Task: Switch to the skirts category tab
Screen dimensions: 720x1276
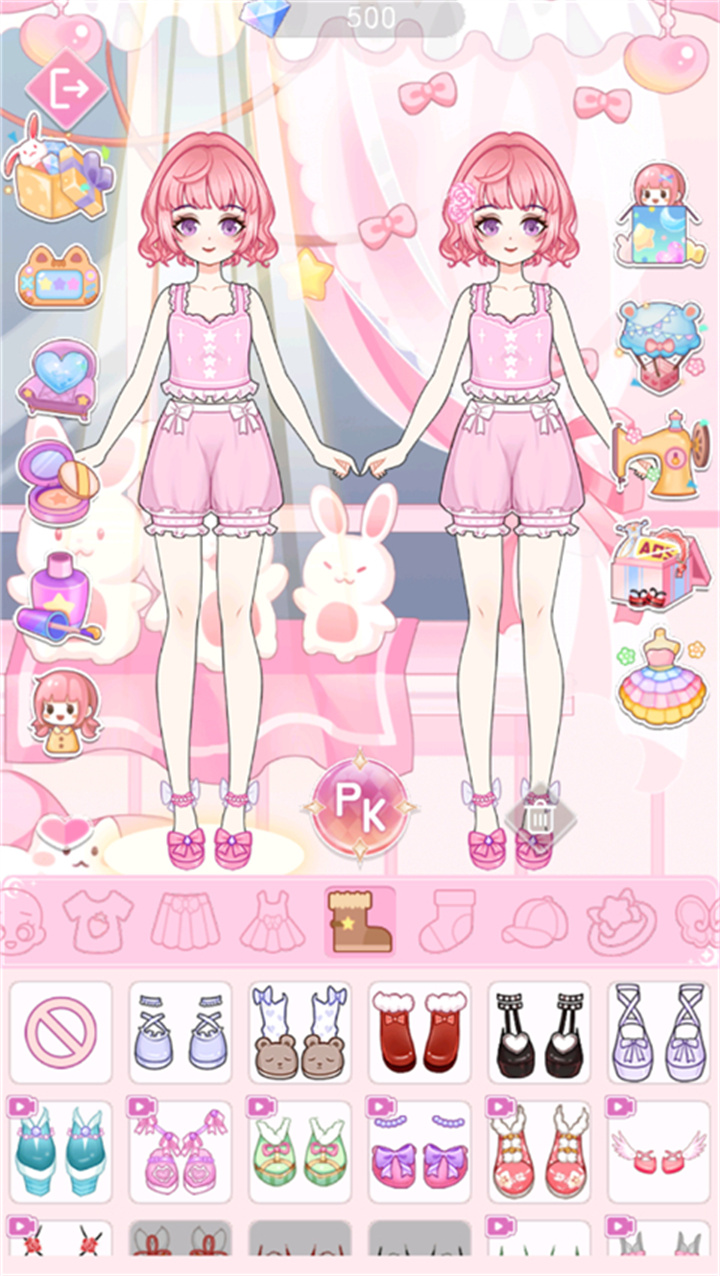Action: point(184,921)
